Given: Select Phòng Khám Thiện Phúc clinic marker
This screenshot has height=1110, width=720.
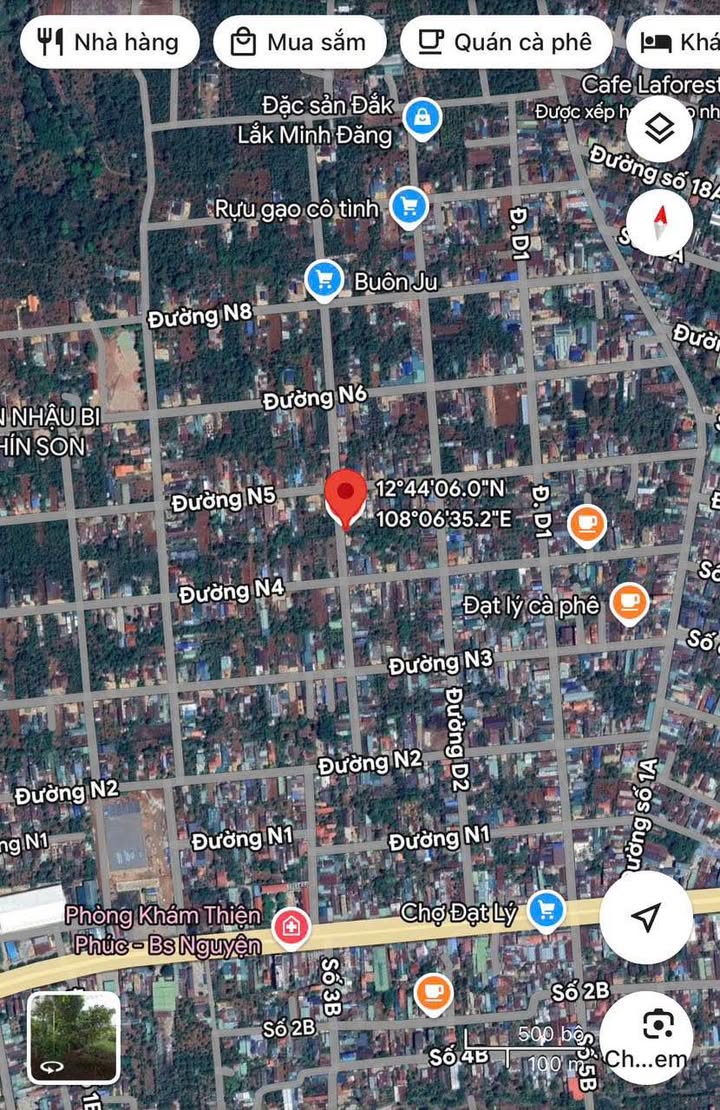Looking at the screenshot, I should [x=290, y=925].
